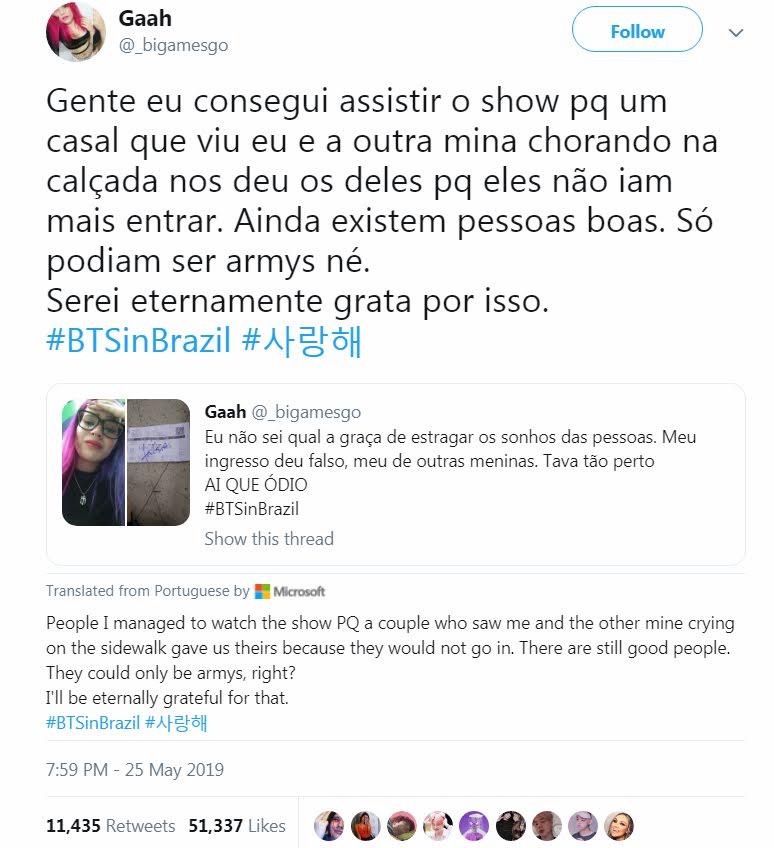Image resolution: width=774 pixels, height=848 pixels.
Task: Open the first liker's avatar
Action: [x=328, y=826]
